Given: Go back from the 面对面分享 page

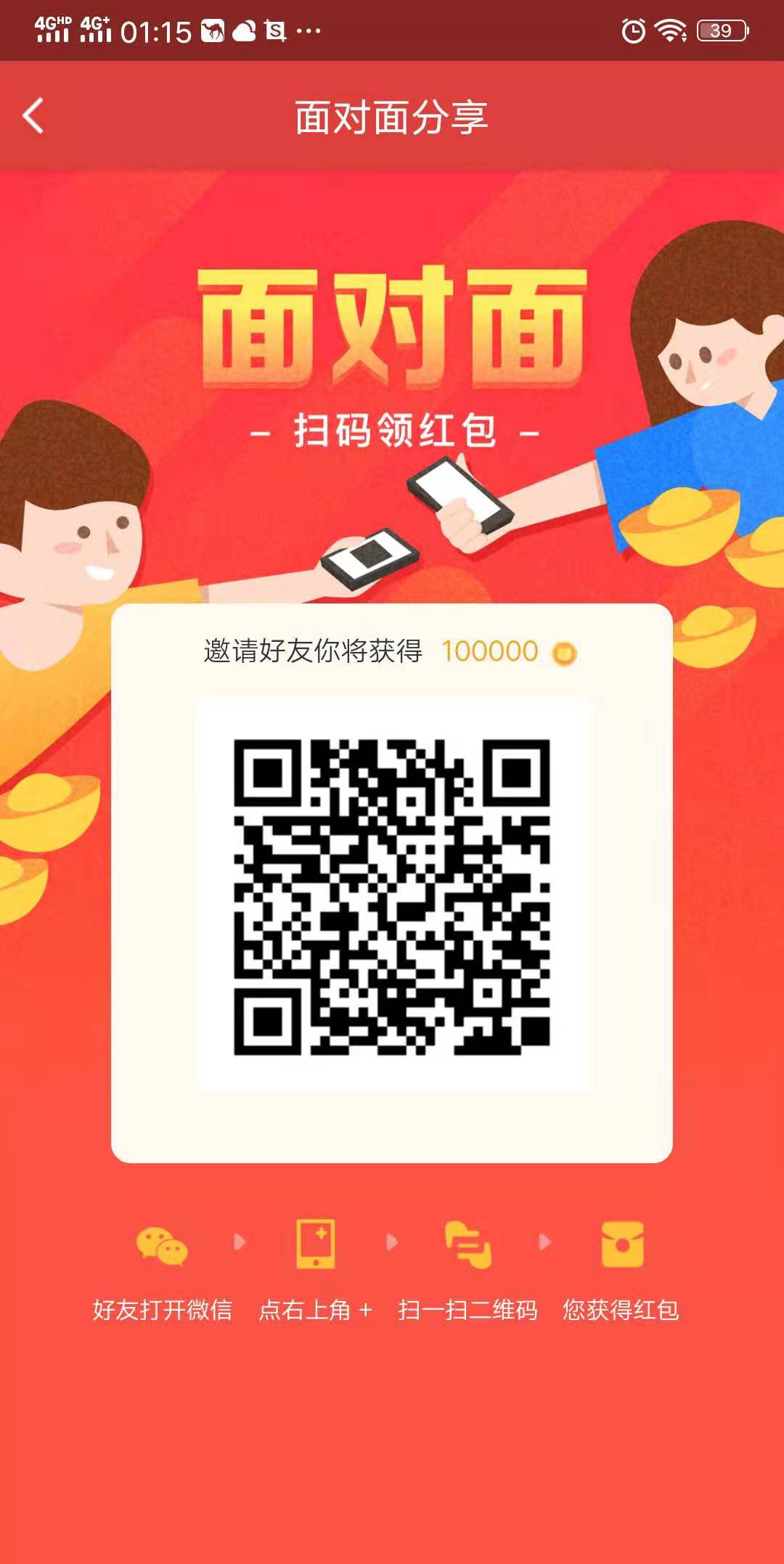Looking at the screenshot, I should click(x=33, y=116).
